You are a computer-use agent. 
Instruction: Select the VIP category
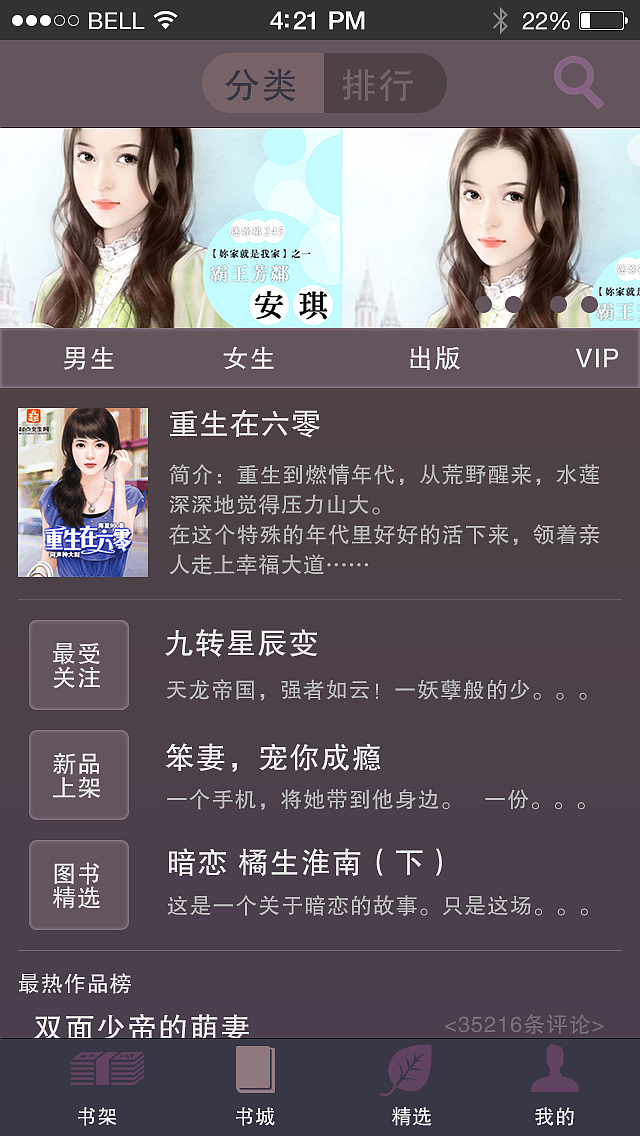click(x=596, y=358)
